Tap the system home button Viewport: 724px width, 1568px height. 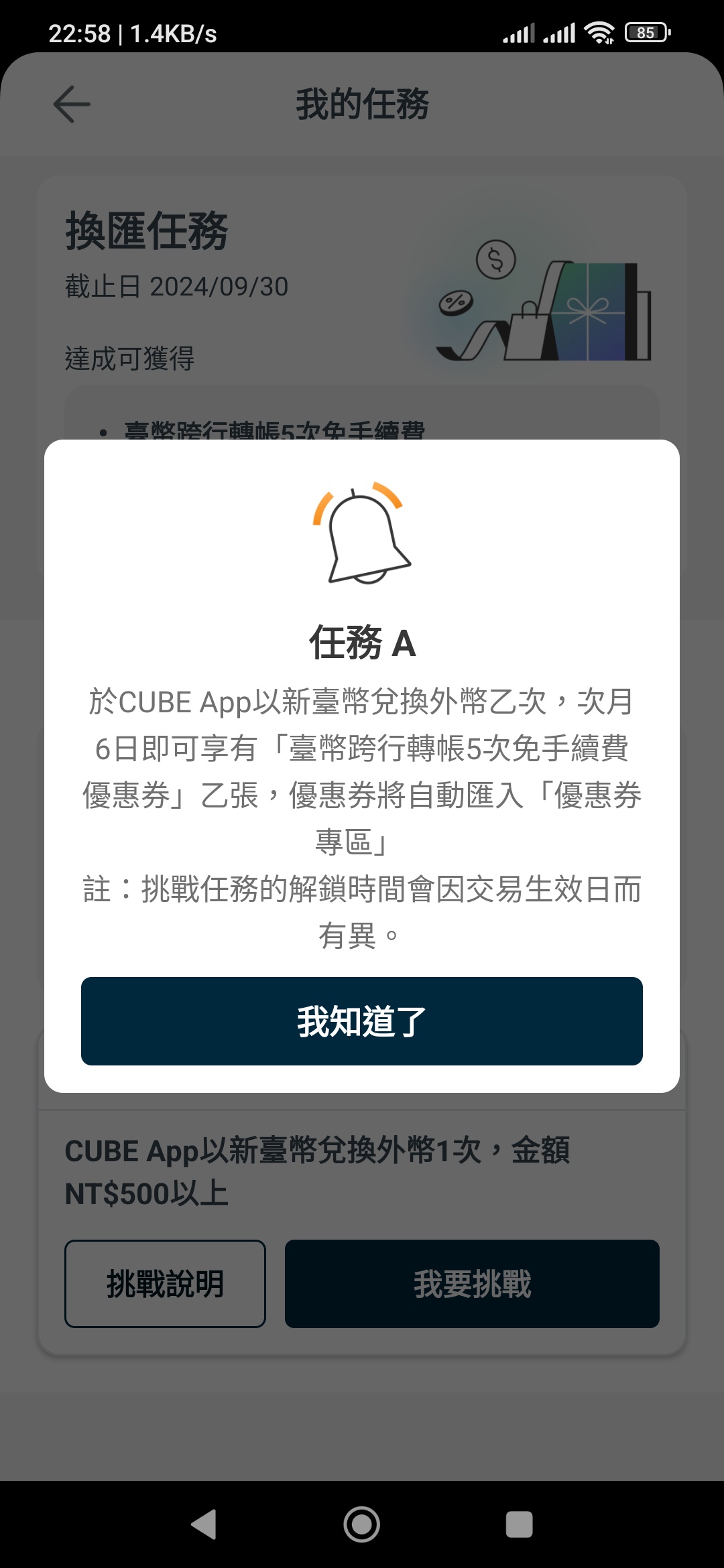click(362, 1524)
